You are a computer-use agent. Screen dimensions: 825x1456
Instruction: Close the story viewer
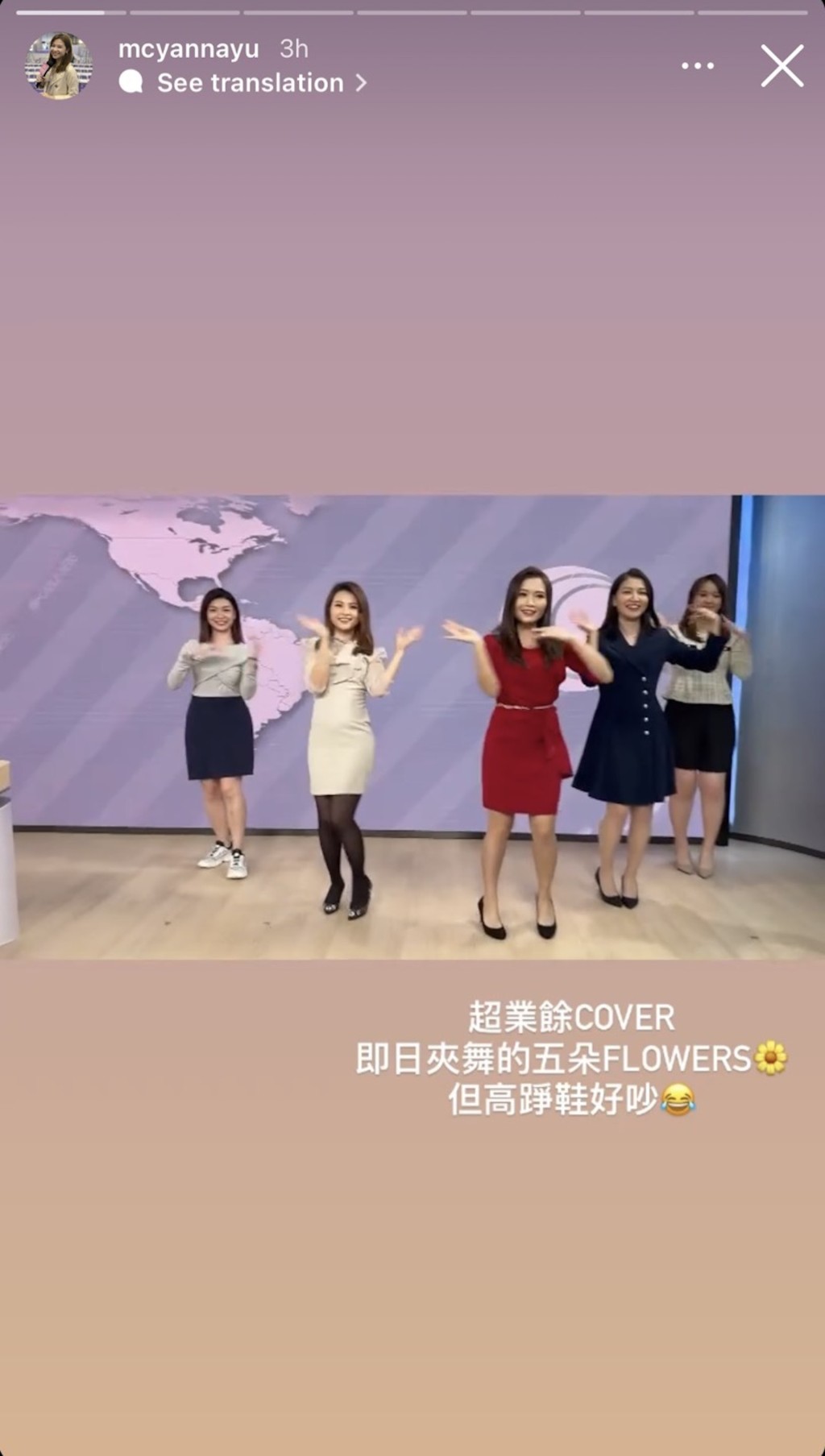pos(781,66)
